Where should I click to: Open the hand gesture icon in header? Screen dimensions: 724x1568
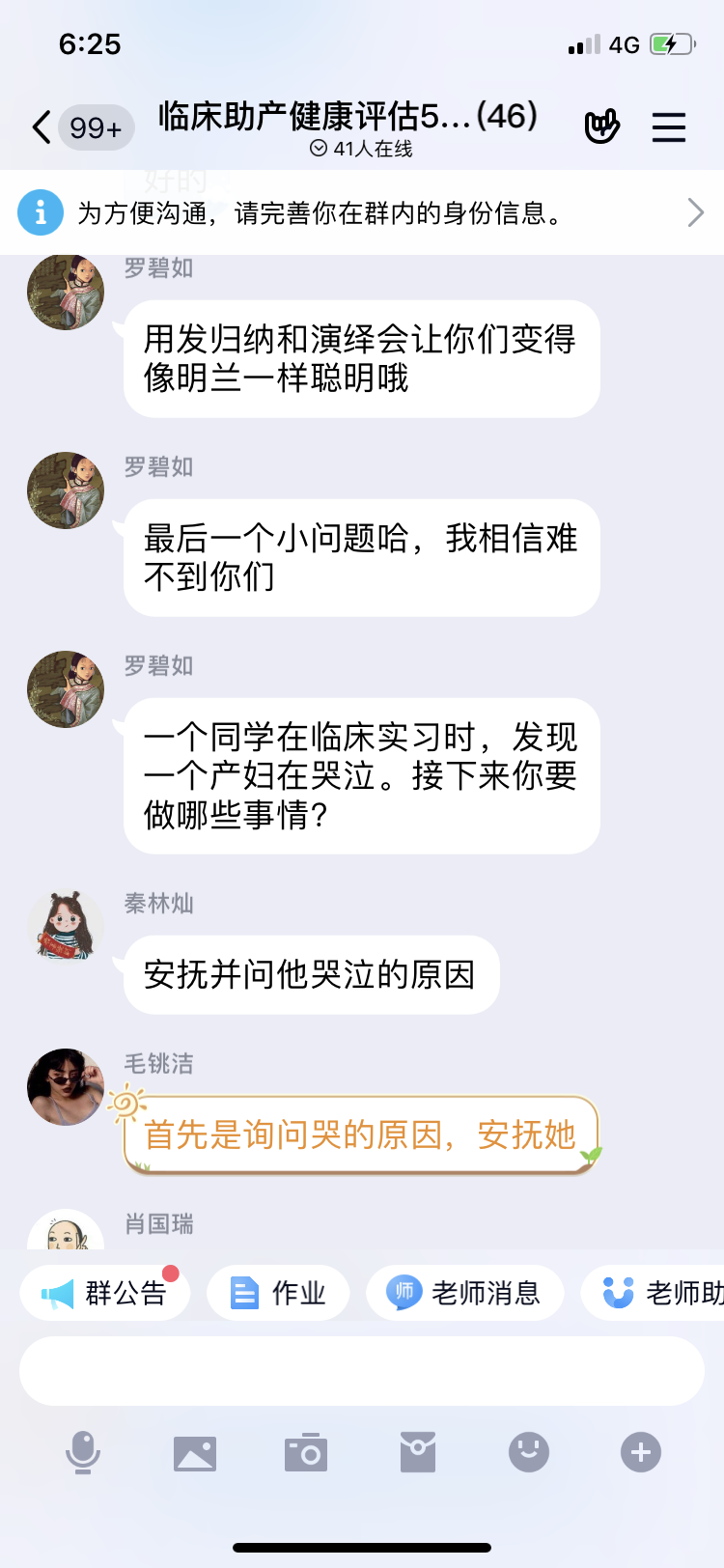601,126
